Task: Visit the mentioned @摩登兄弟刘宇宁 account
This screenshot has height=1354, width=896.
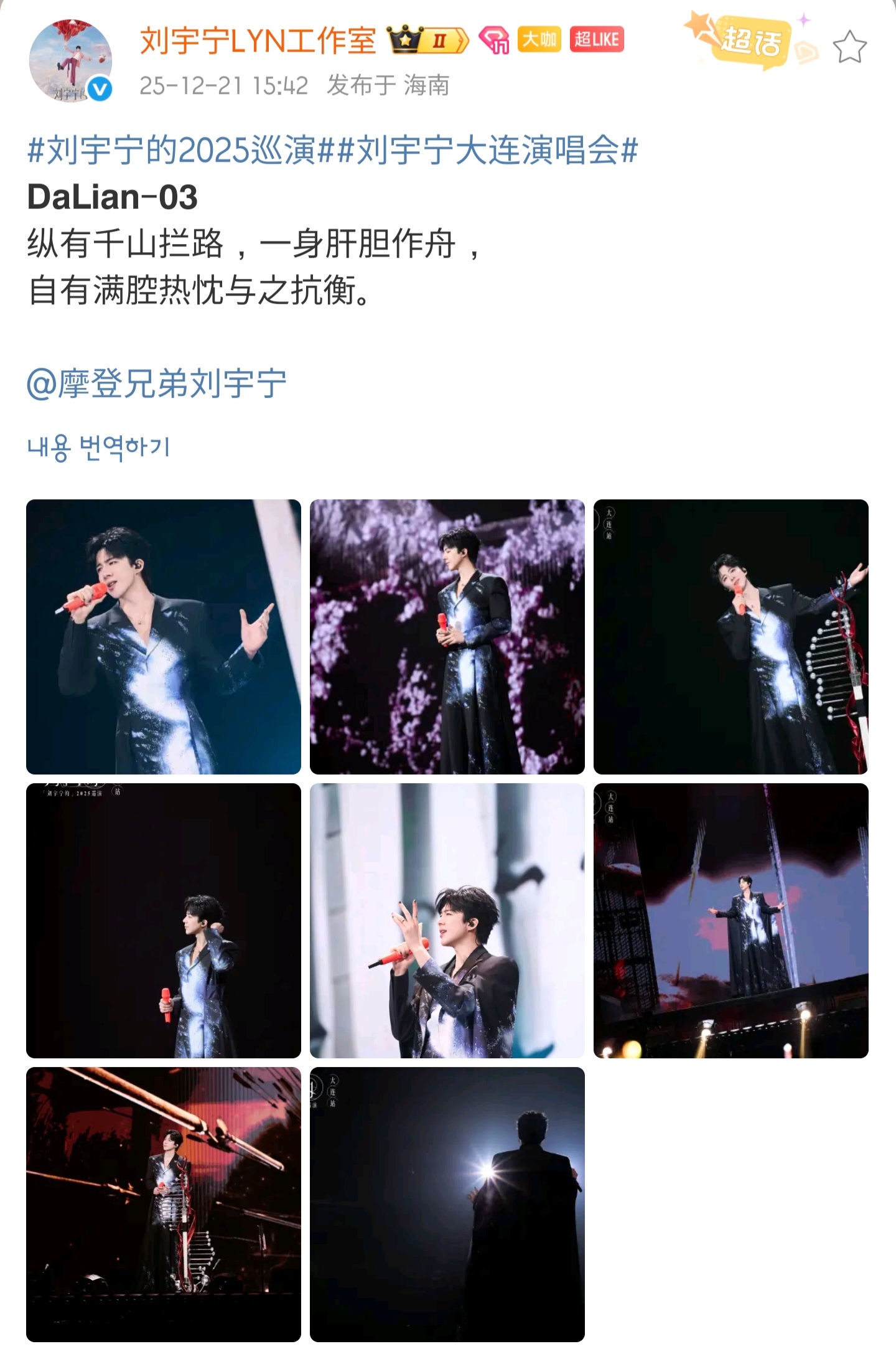Action: coord(157,383)
